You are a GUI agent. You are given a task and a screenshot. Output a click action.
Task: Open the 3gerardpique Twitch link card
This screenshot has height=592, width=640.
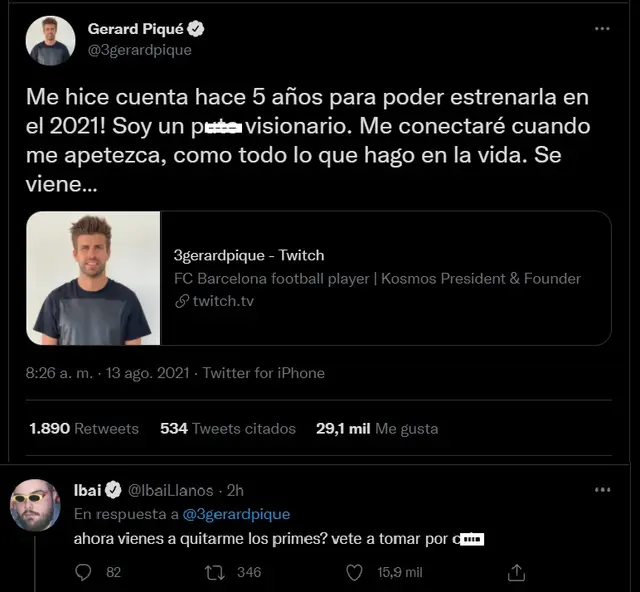click(318, 278)
